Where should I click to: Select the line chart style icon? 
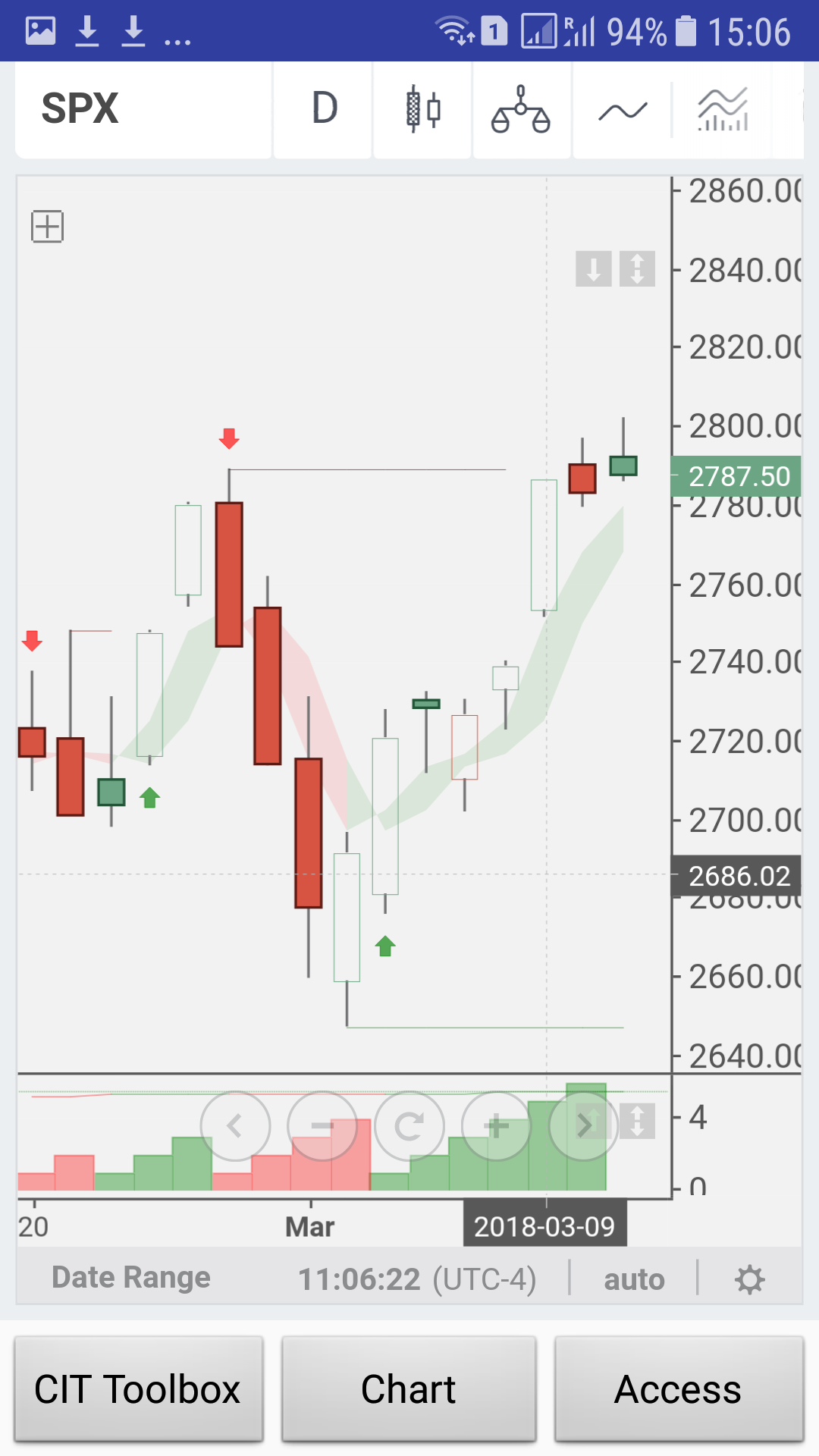pyautogui.click(x=620, y=109)
